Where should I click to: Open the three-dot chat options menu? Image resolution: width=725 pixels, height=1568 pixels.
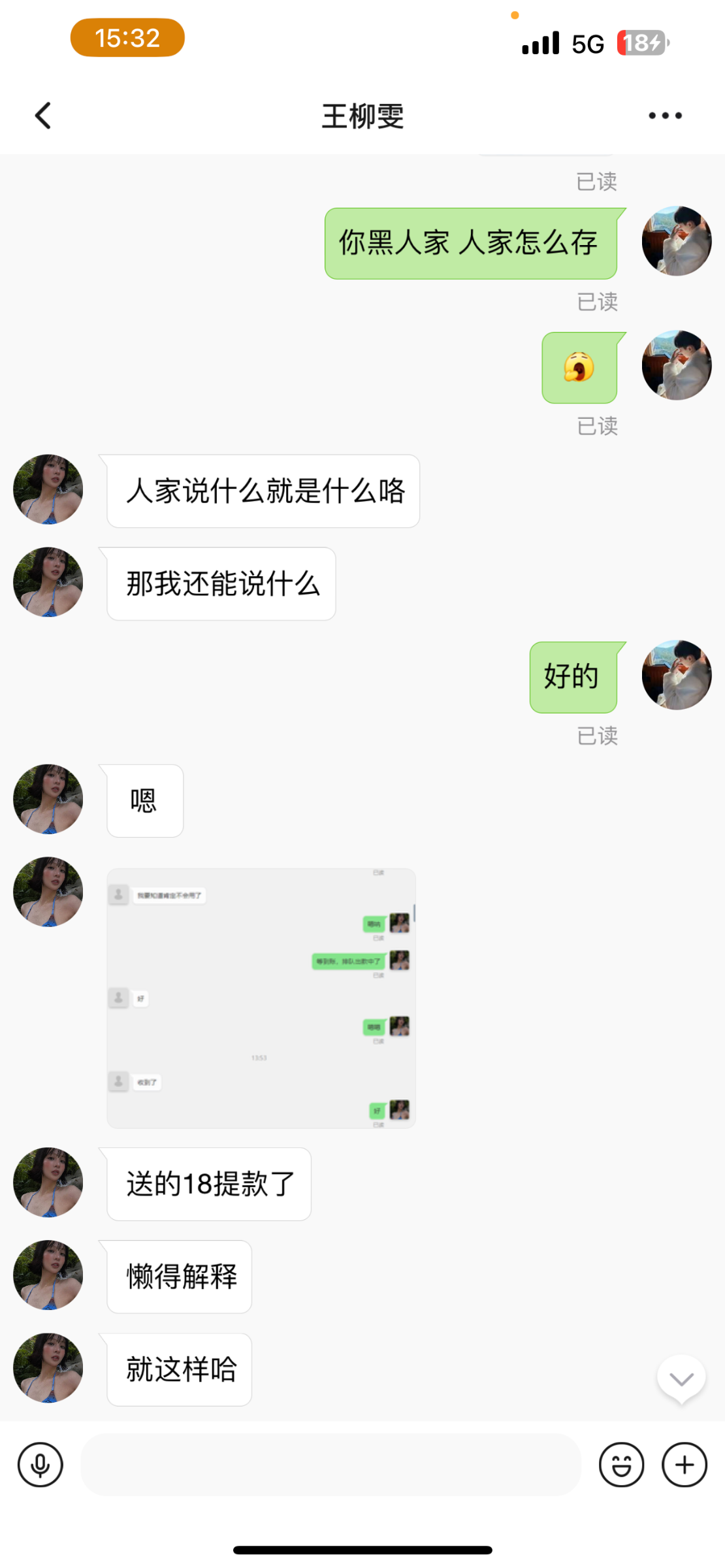pos(665,116)
